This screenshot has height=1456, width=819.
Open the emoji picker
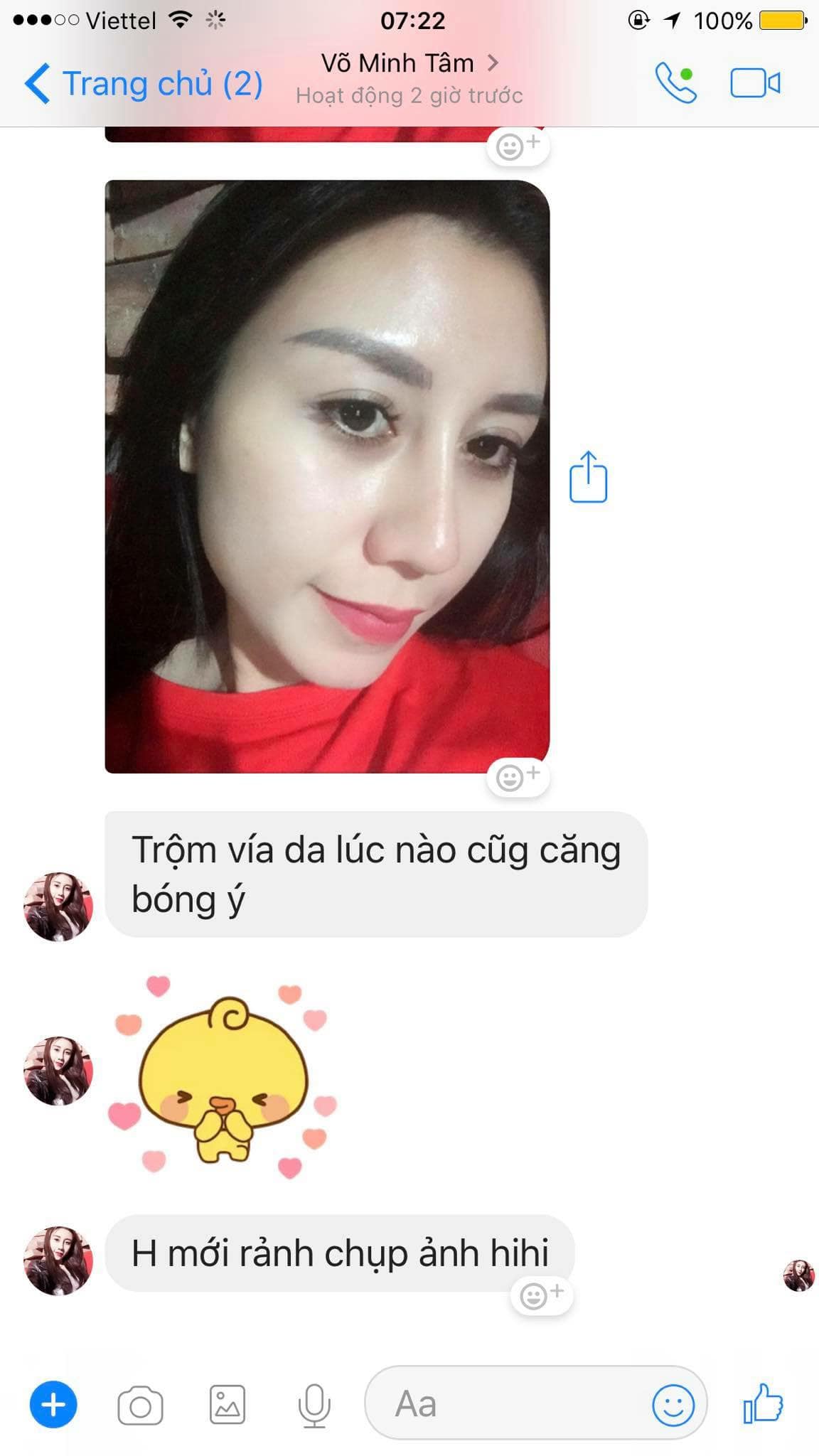click(673, 1405)
